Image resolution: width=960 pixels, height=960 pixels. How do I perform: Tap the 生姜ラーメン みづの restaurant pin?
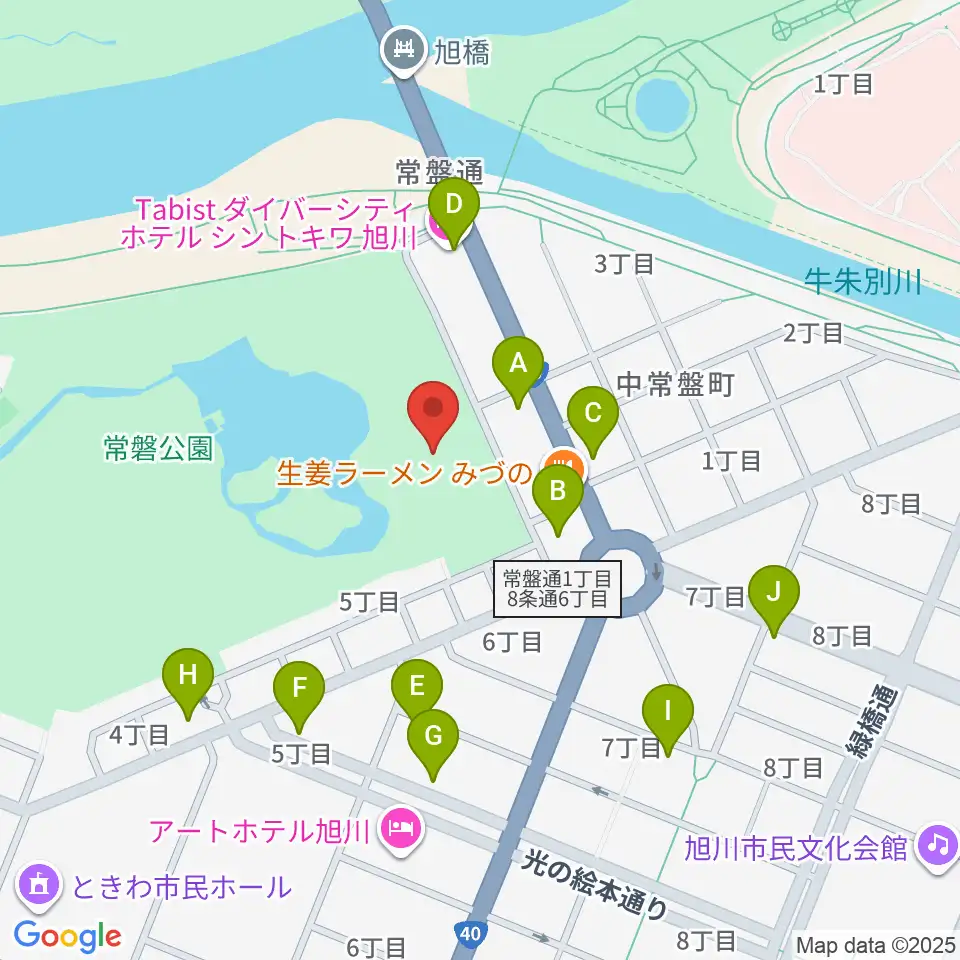tap(564, 465)
